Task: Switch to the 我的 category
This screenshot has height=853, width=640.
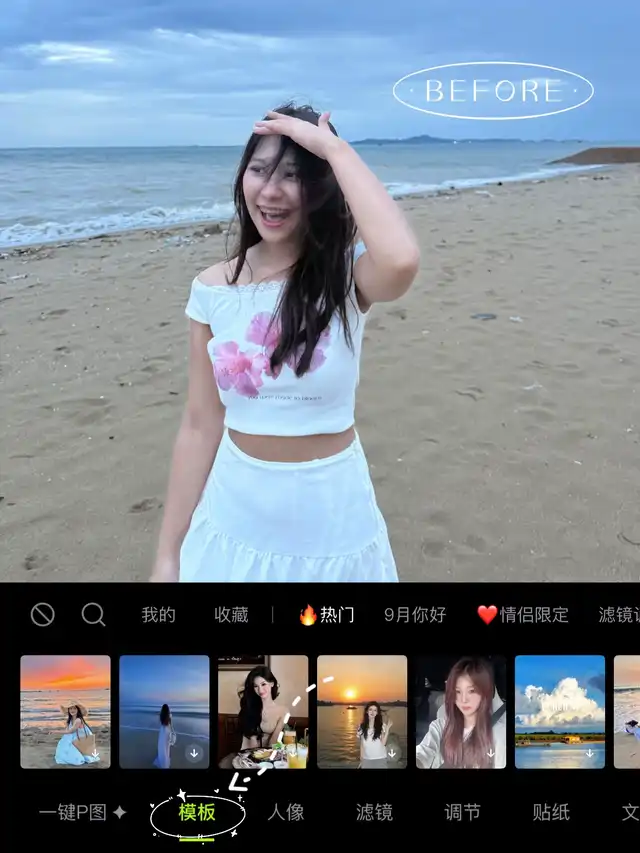Action: coord(158,615)
